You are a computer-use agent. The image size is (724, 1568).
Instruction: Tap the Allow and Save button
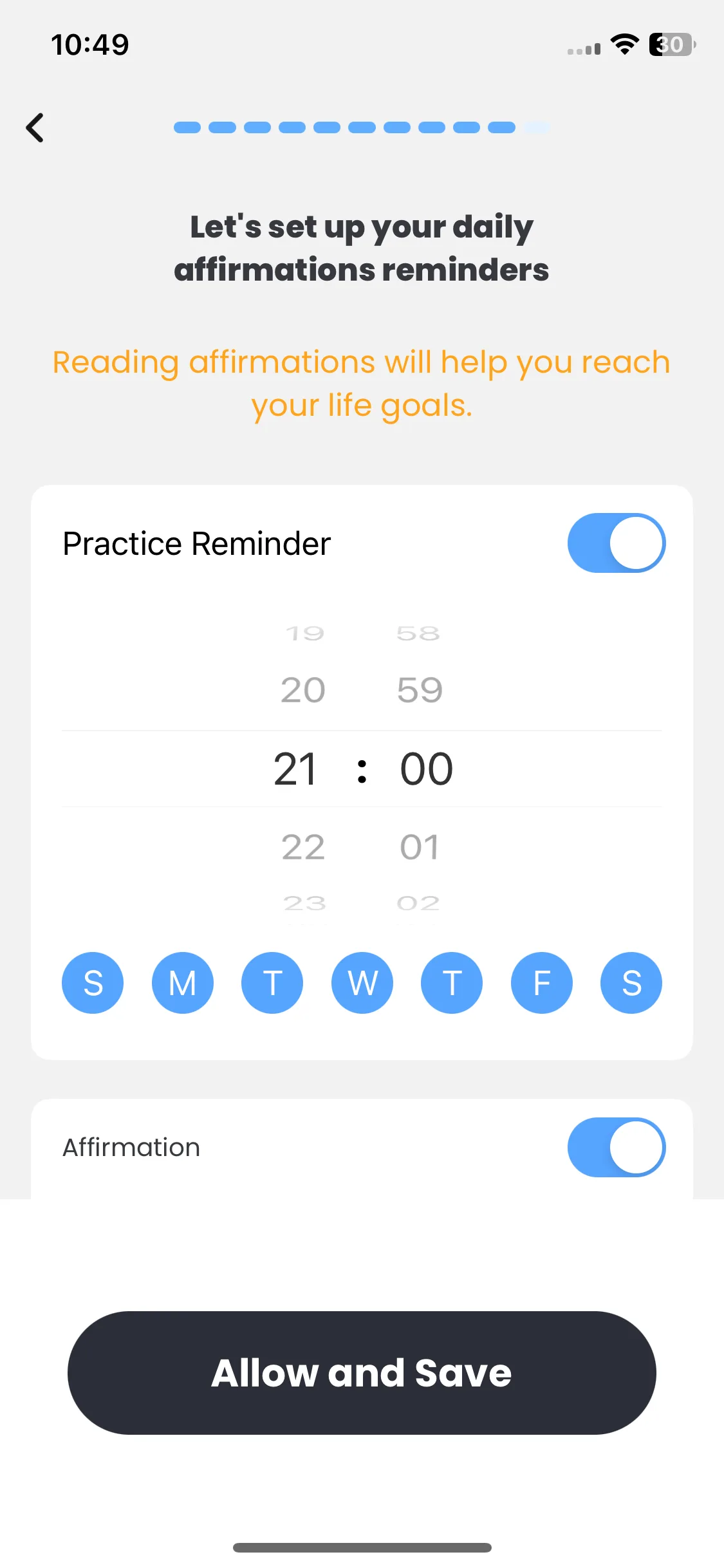362,1372
